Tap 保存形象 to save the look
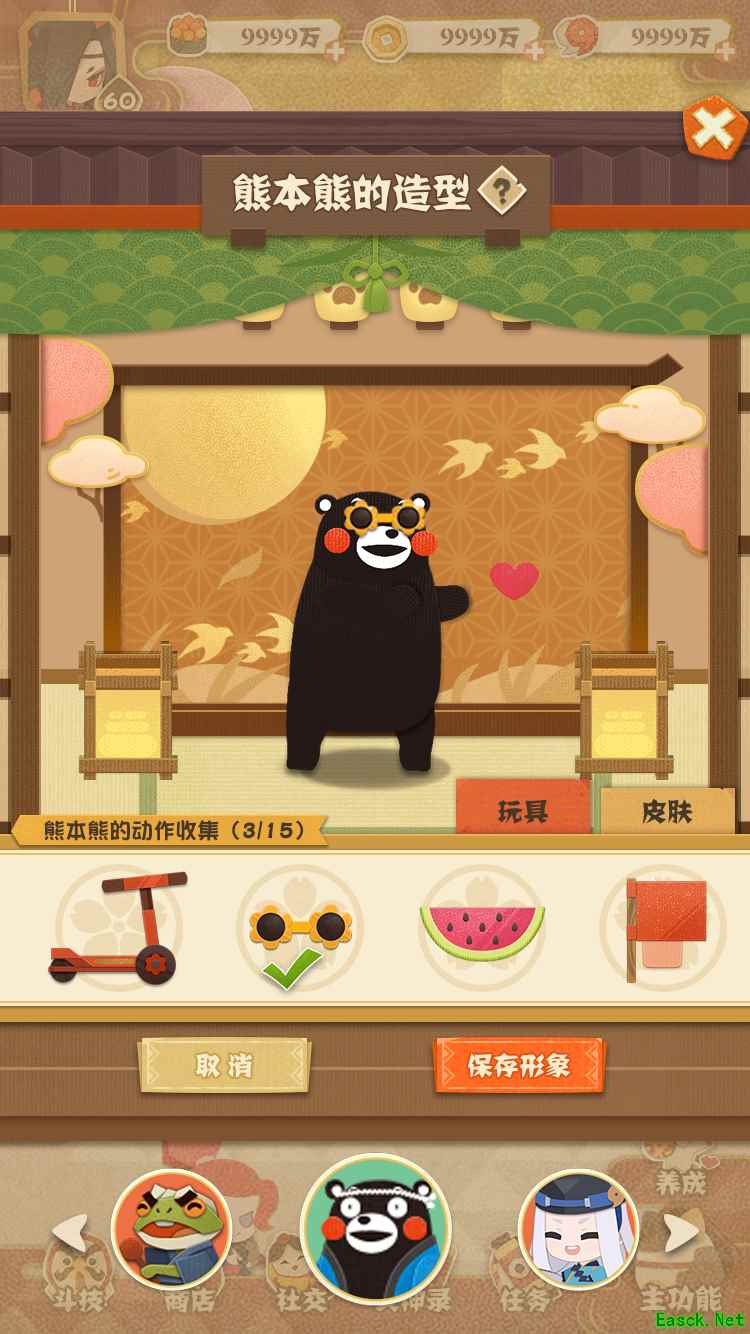 coord(519,1066)
